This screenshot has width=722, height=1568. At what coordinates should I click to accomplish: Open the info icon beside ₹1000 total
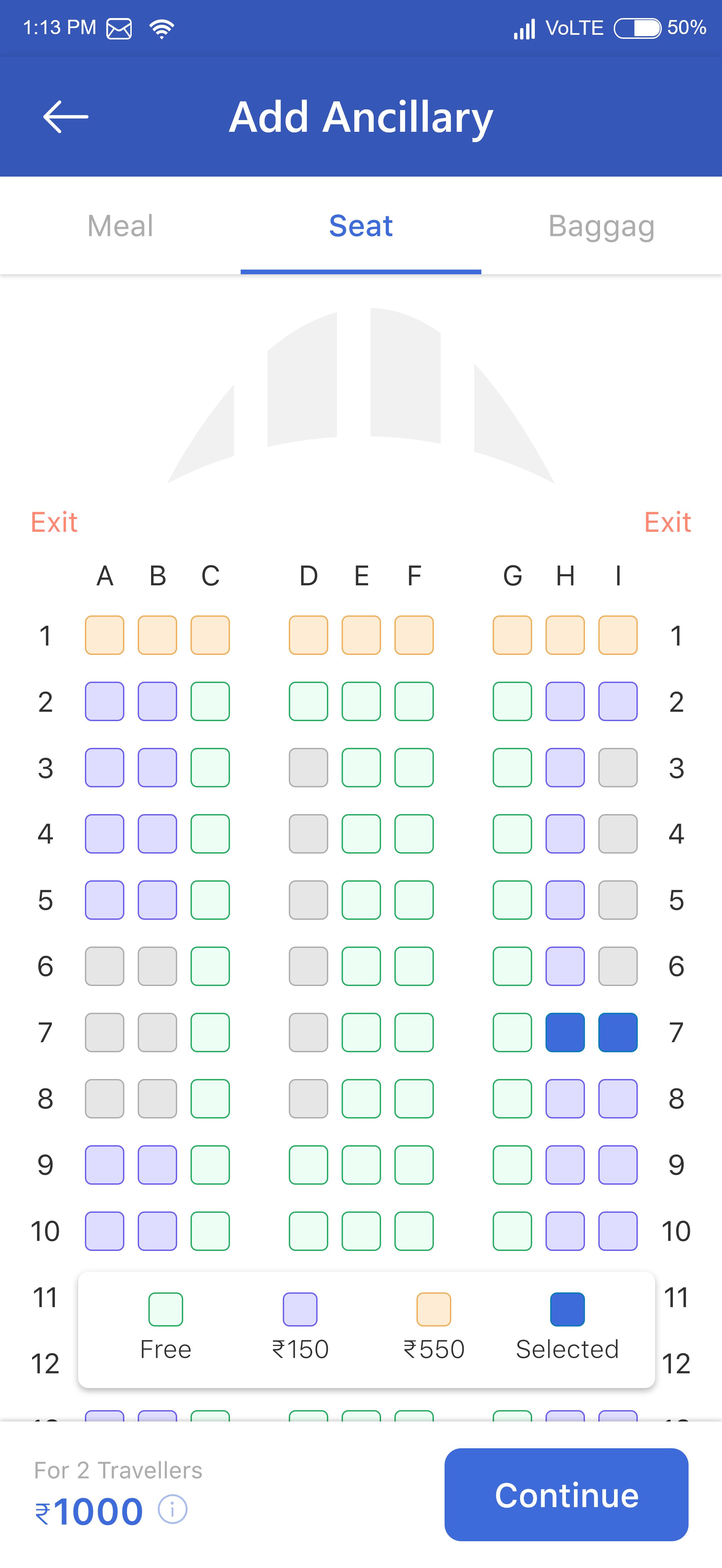[173, 1509]
